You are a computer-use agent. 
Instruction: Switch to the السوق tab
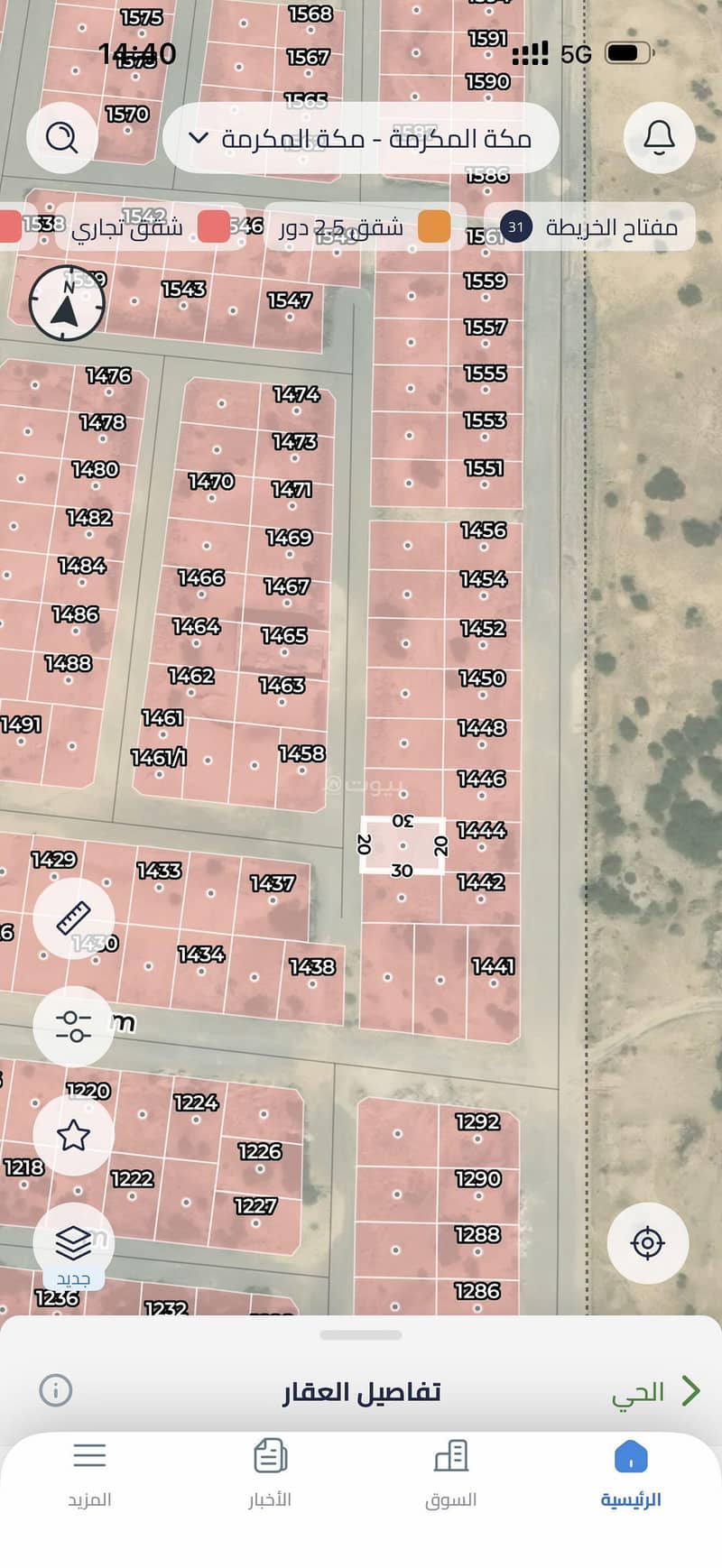click(x=450, y=1475)
